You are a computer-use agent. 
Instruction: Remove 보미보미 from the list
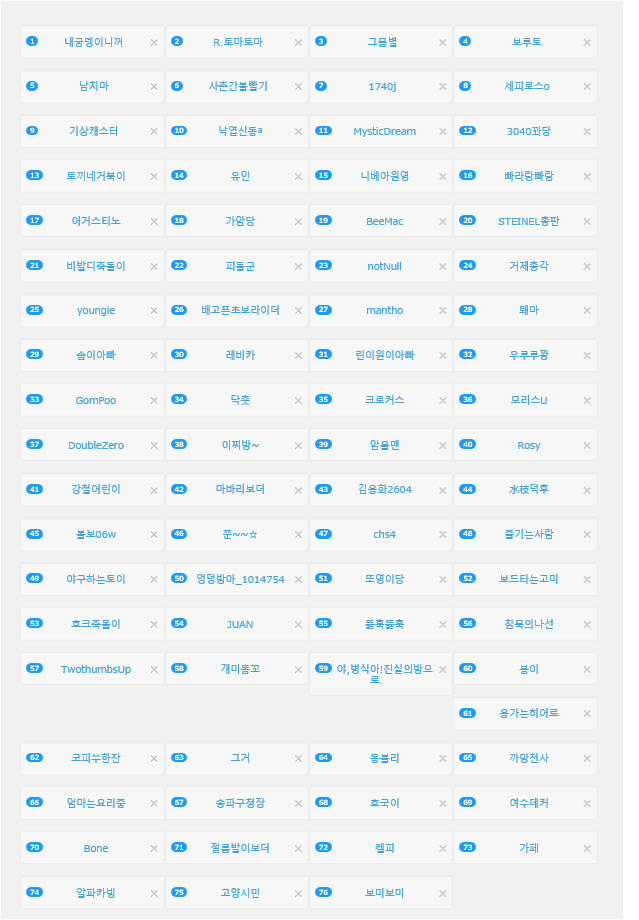point(442,893)
